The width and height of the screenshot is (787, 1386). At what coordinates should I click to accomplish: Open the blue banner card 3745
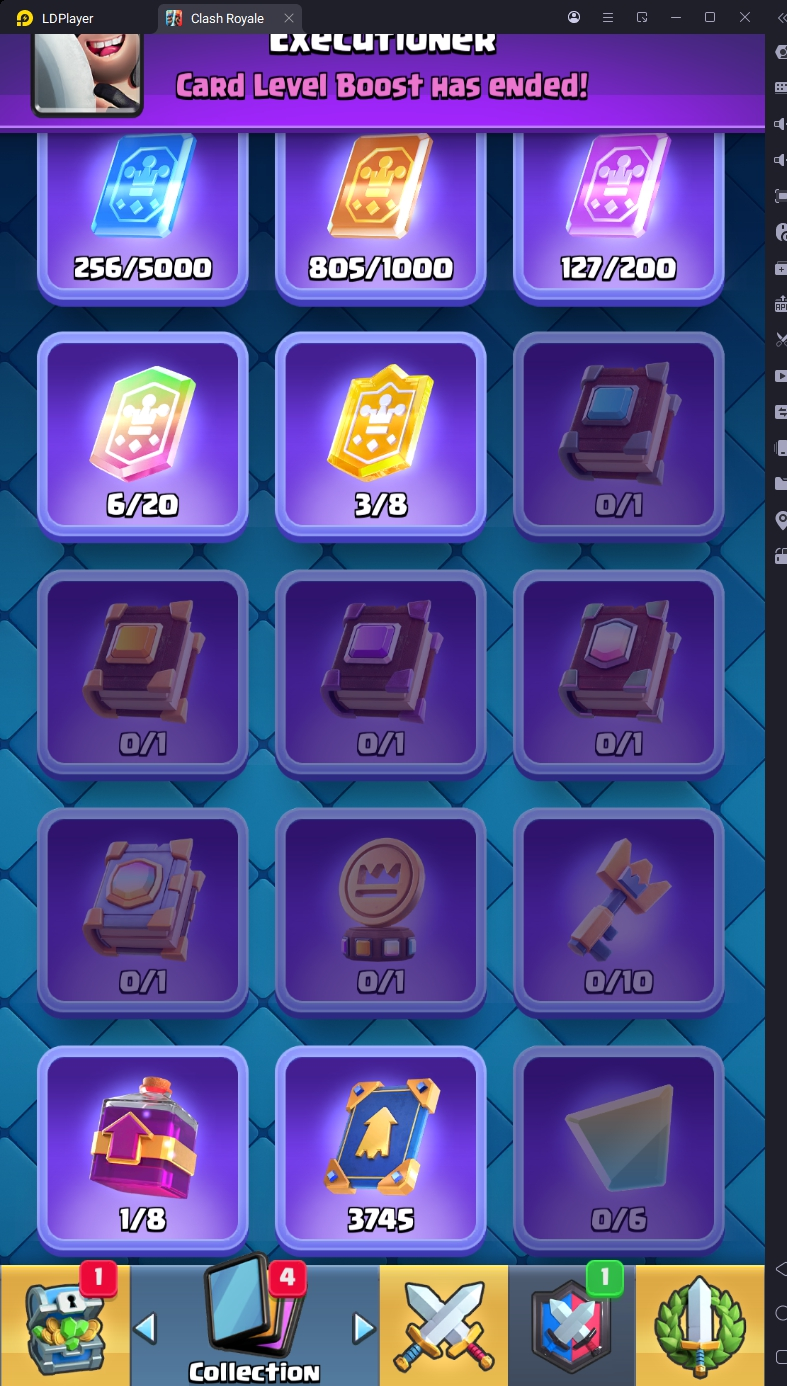tap(381, 1148)
